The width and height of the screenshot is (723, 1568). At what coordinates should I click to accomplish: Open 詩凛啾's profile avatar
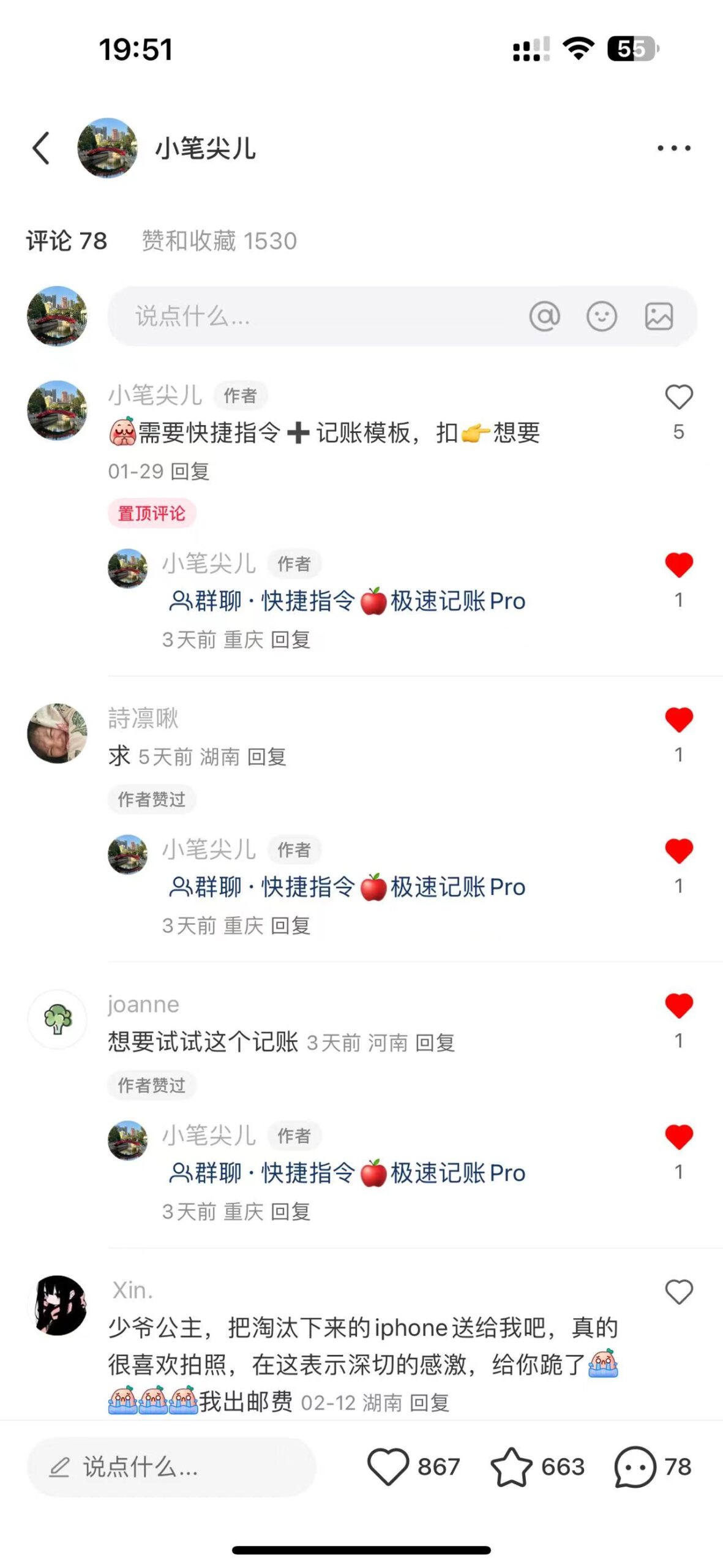tap(57, 733)
